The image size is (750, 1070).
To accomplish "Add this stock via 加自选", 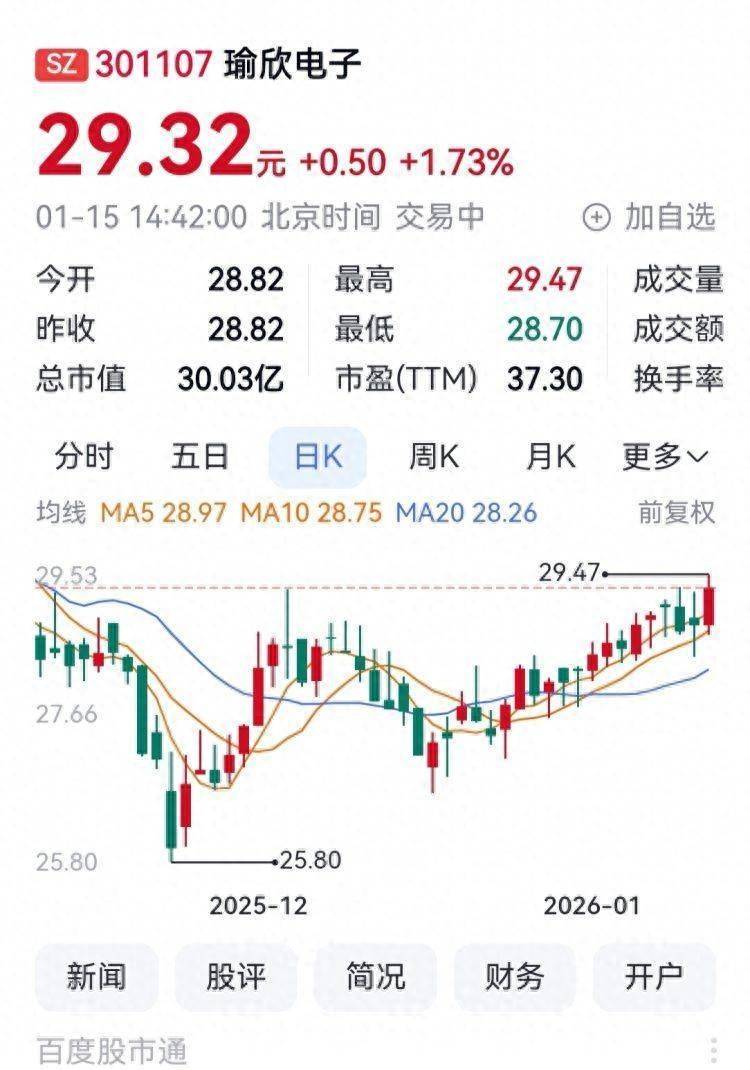I will 650,217.
